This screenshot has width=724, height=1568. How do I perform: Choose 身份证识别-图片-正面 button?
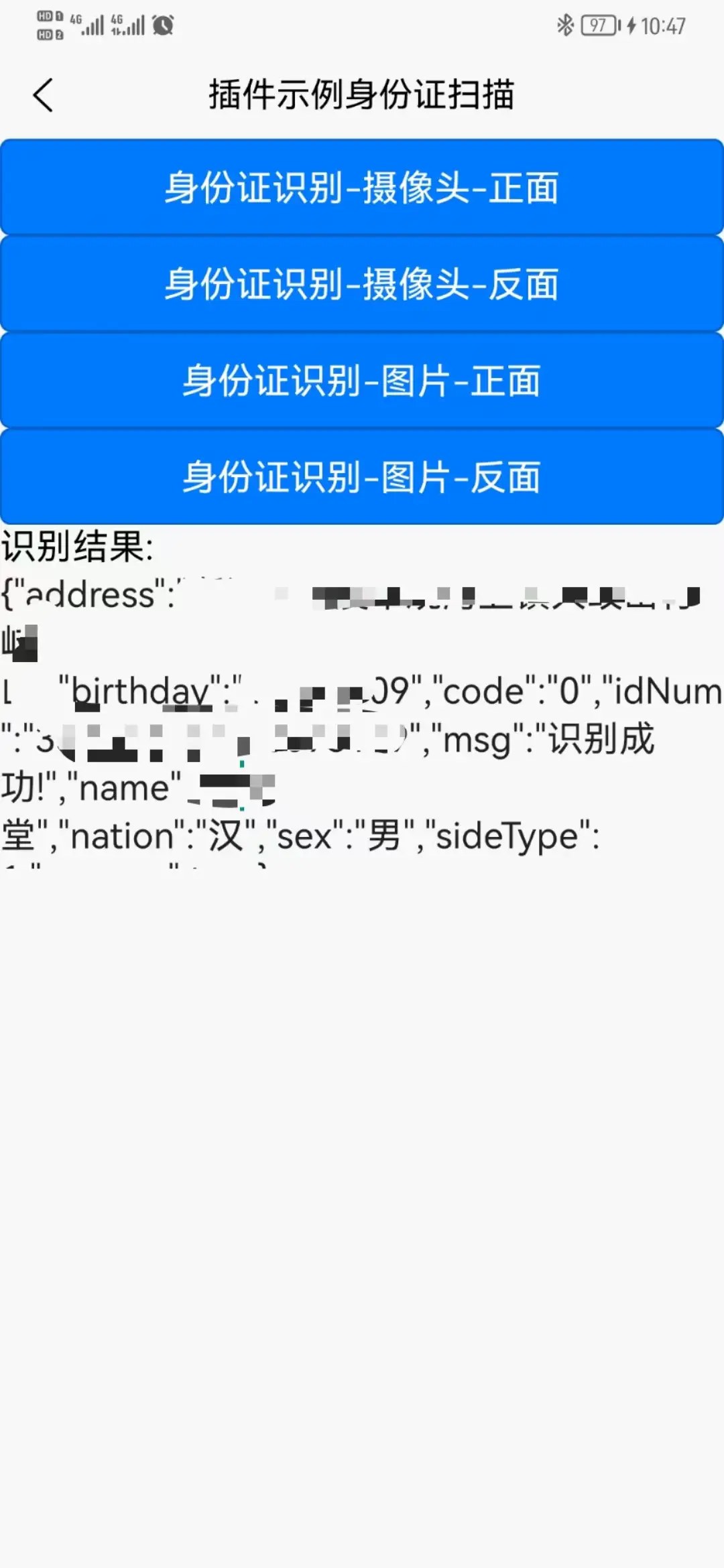click(362, 380)
